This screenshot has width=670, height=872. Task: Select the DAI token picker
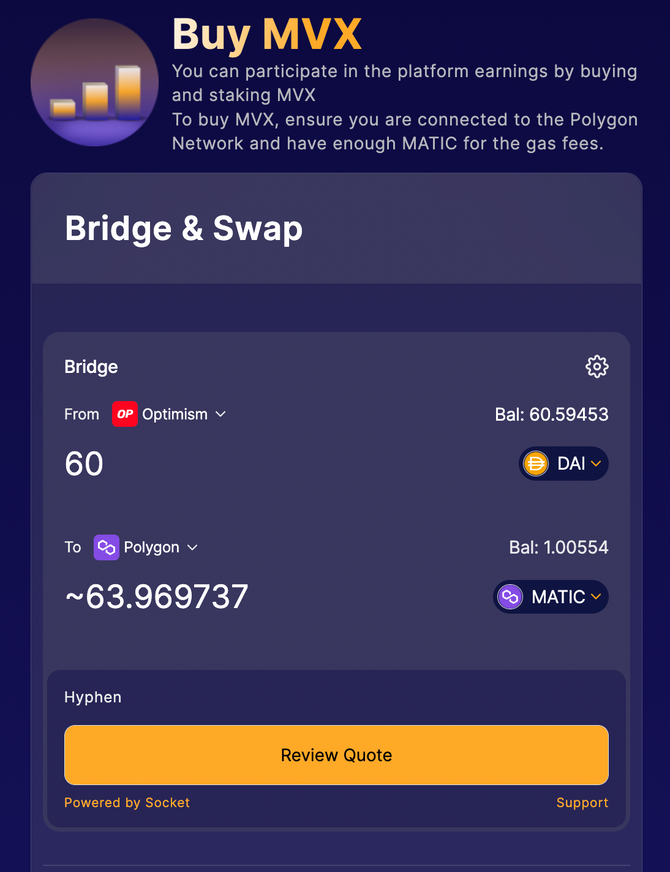click(x=564, y=464)
